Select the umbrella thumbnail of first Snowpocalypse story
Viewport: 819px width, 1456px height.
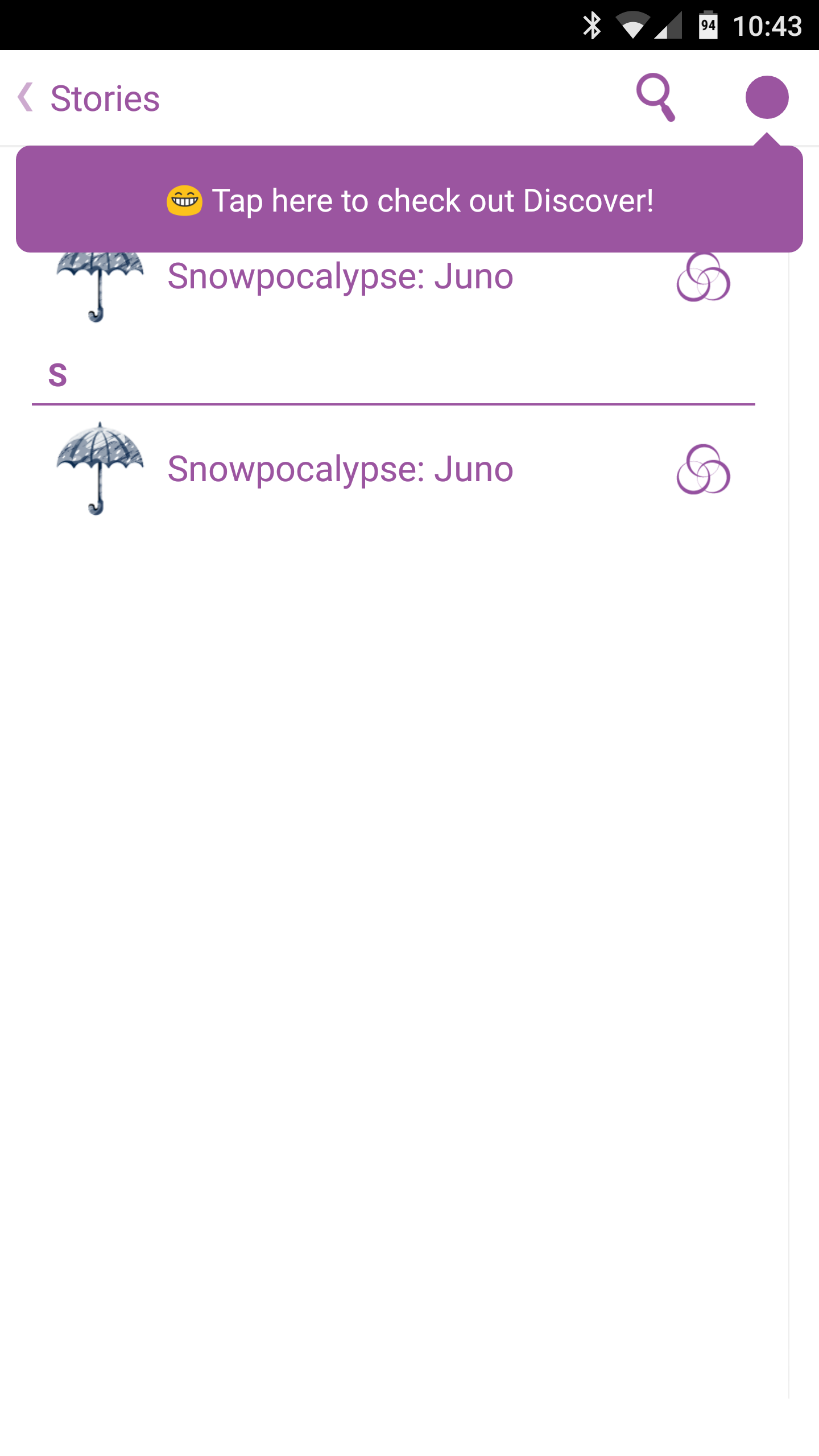[100, 284]
